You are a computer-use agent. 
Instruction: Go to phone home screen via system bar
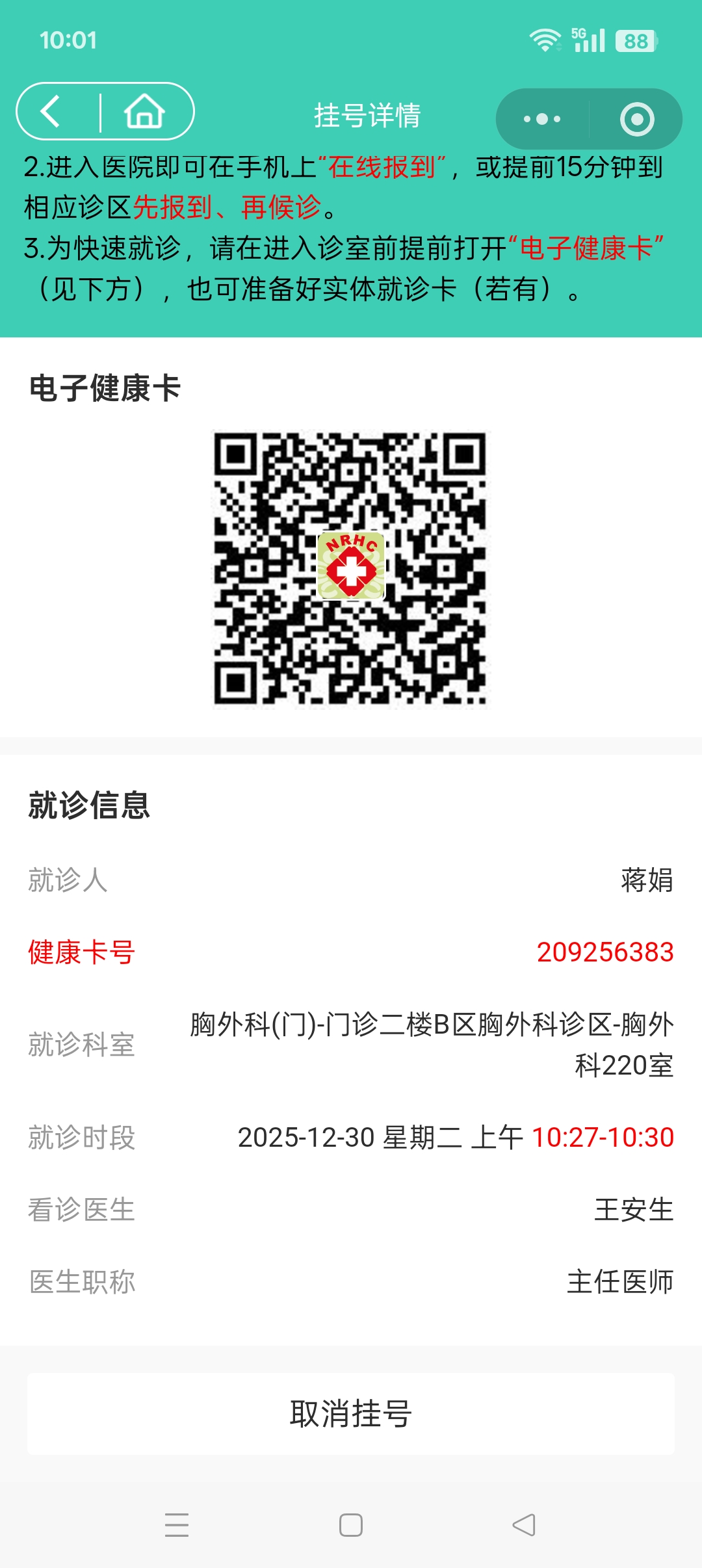pyautogui.click(x=351, y=1524)
